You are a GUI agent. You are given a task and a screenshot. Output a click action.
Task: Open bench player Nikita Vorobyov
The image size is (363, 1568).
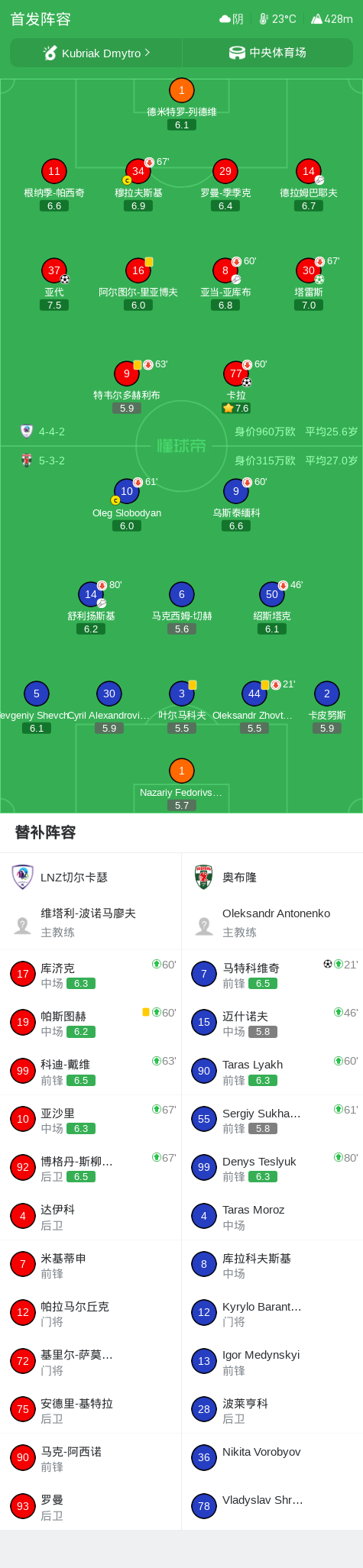point(272,1457)
